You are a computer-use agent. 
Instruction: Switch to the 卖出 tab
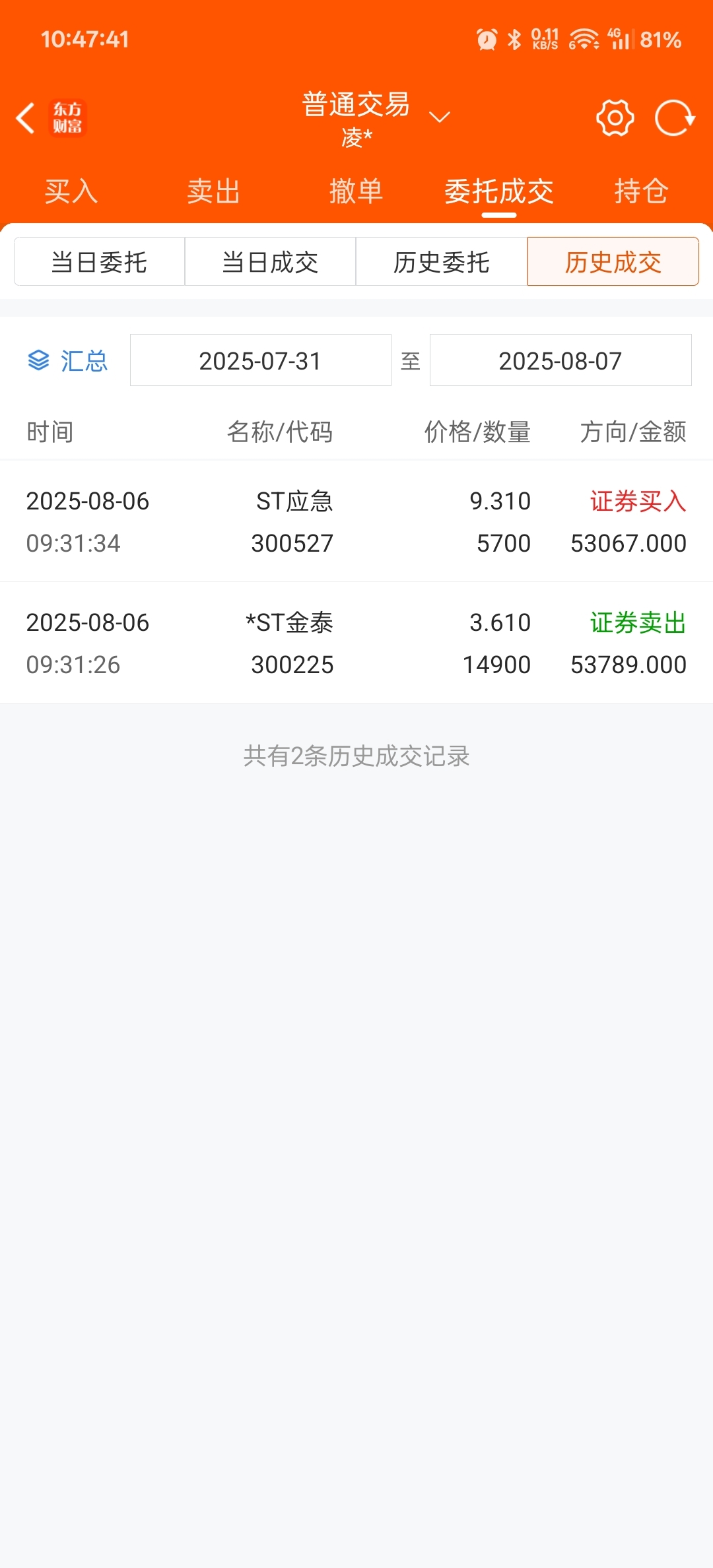(x=213, y=192)
